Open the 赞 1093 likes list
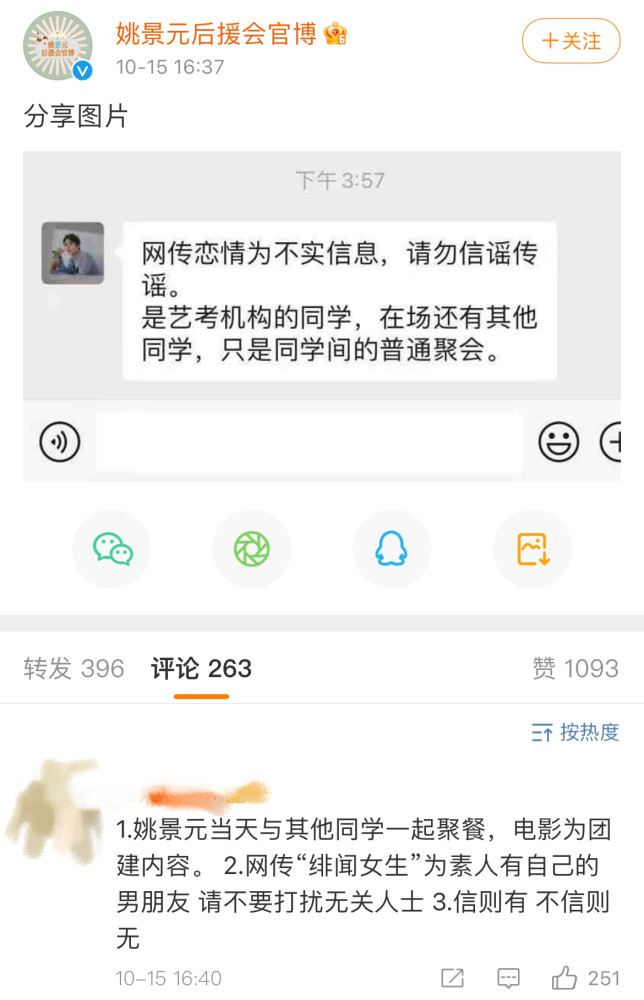This screenshot has height=1000, width=644. (575, 669)
